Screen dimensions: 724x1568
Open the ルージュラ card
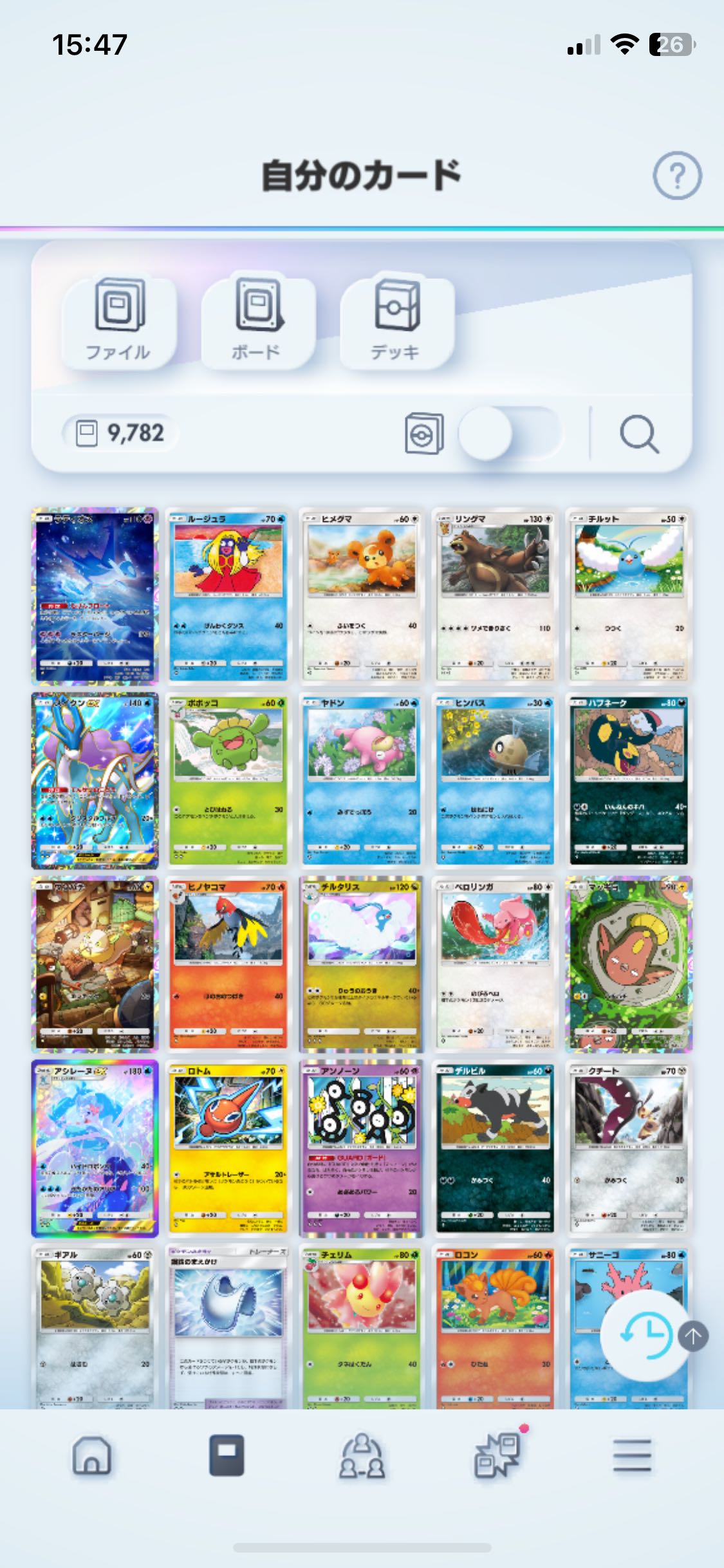[228, 596]
